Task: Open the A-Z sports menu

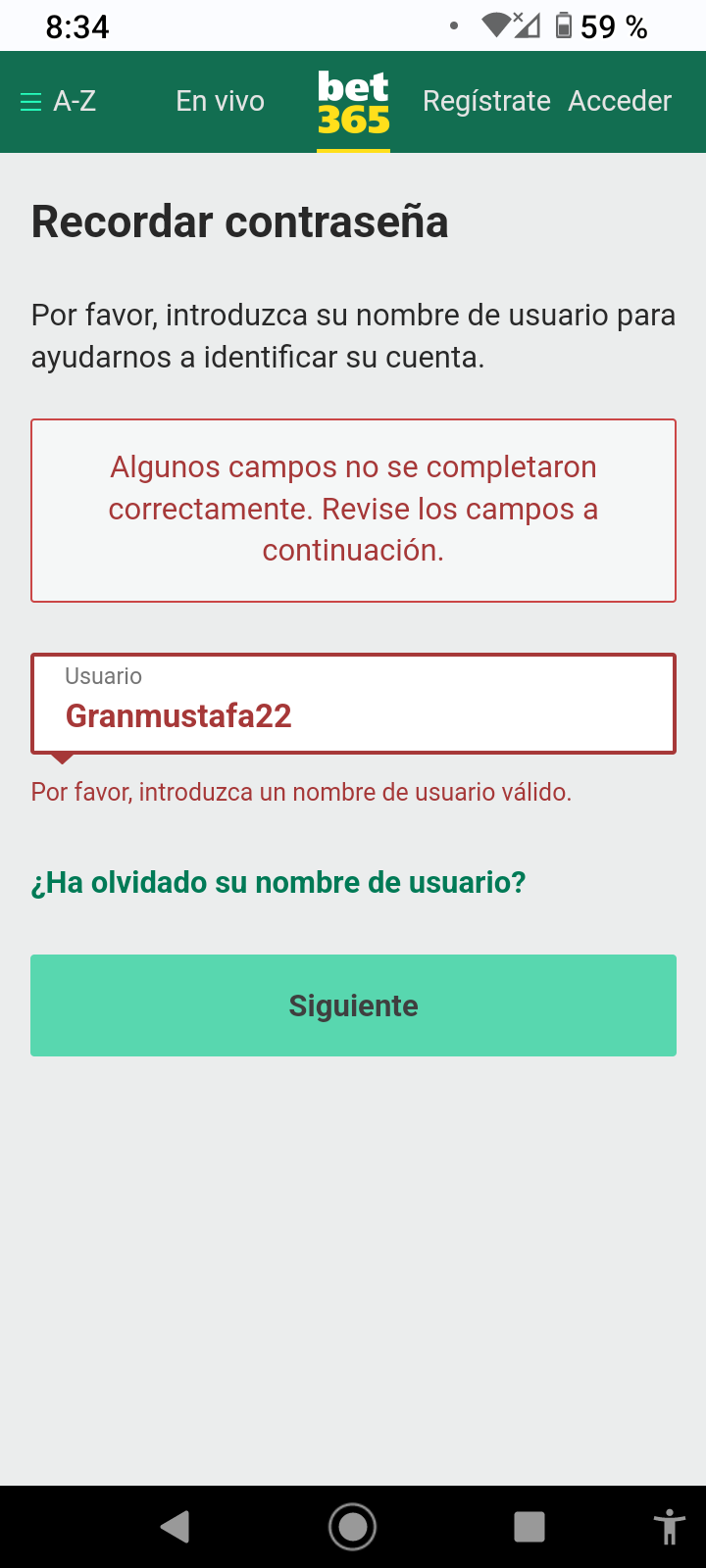Action: 58,101
